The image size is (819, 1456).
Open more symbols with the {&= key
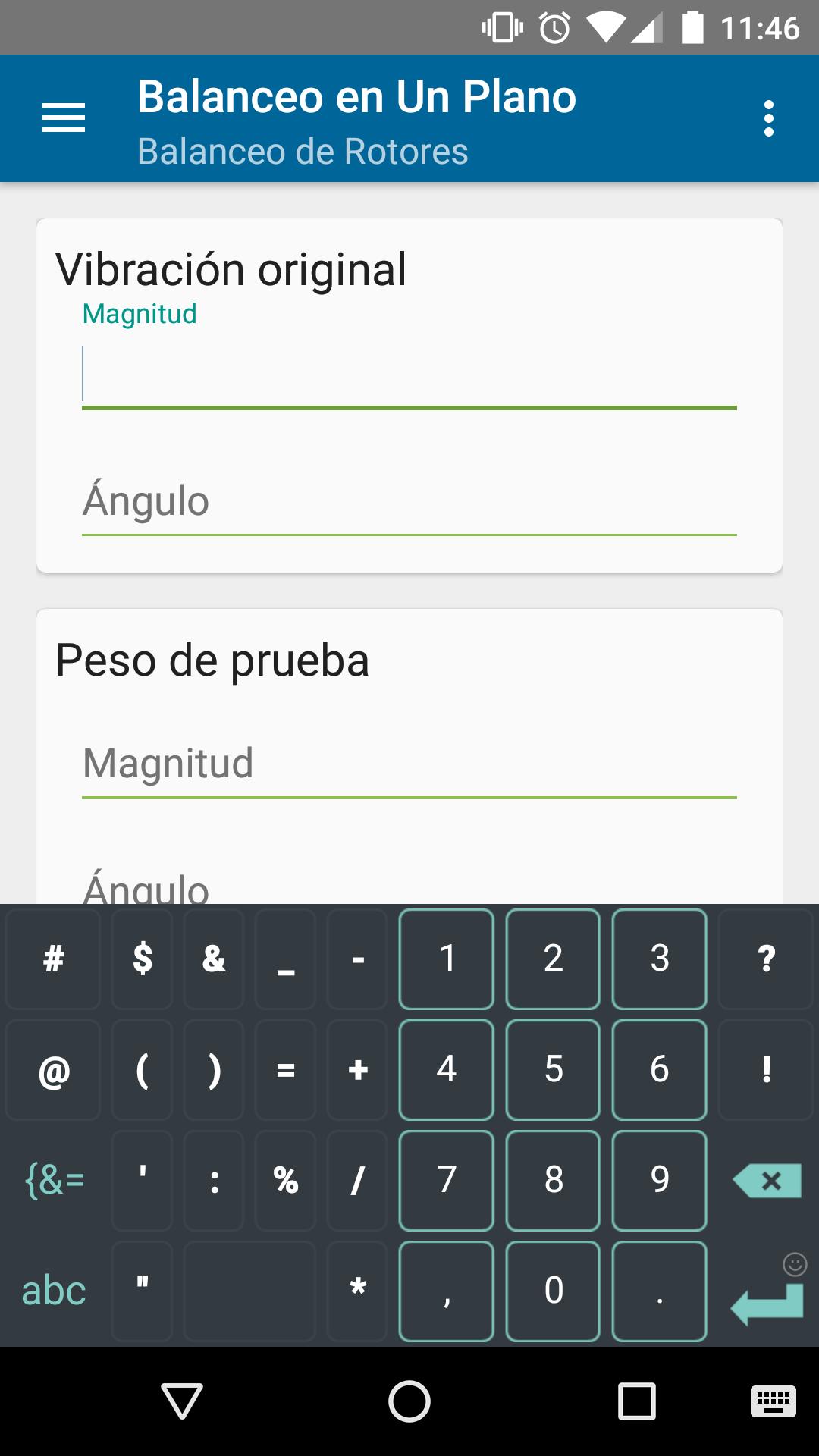coord(53,1180)
